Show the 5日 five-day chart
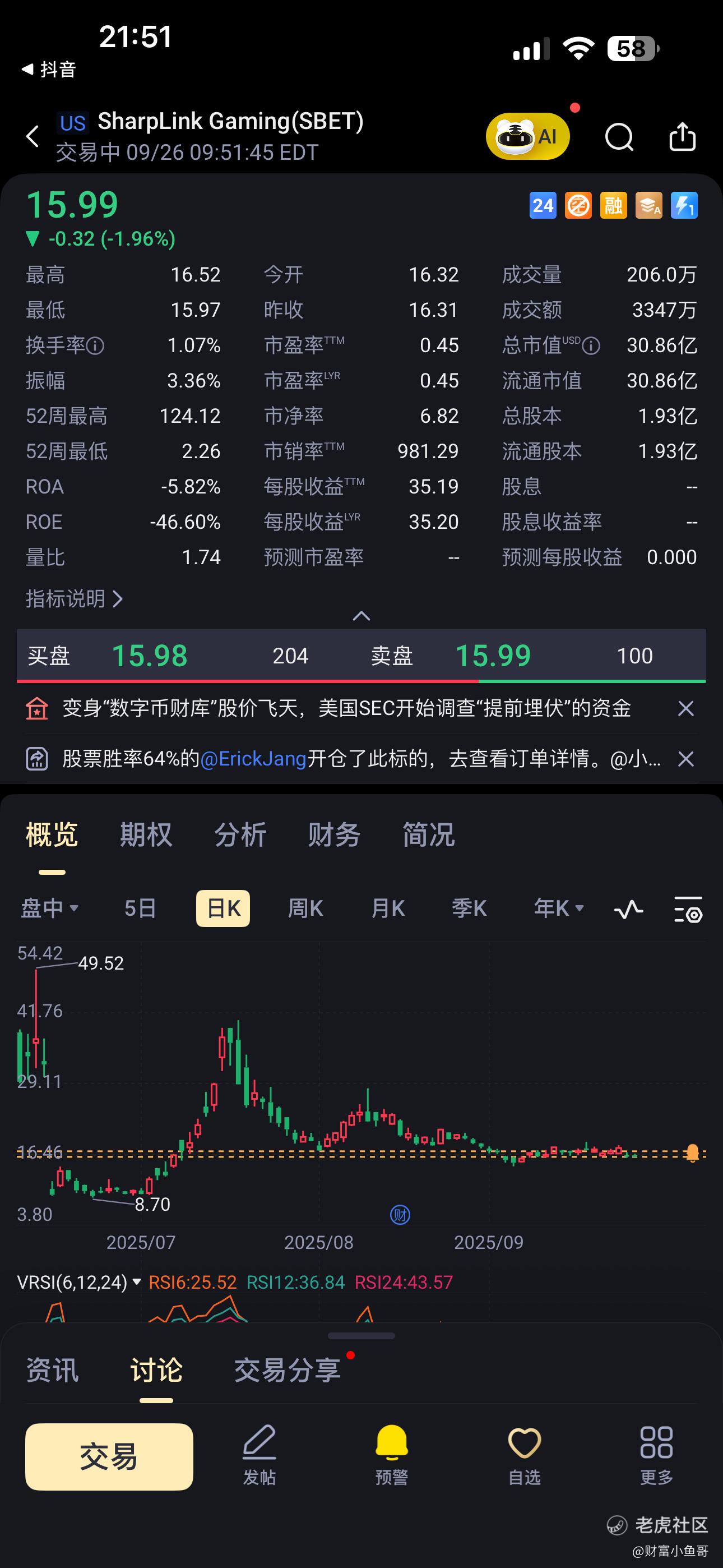 [140, 908]
